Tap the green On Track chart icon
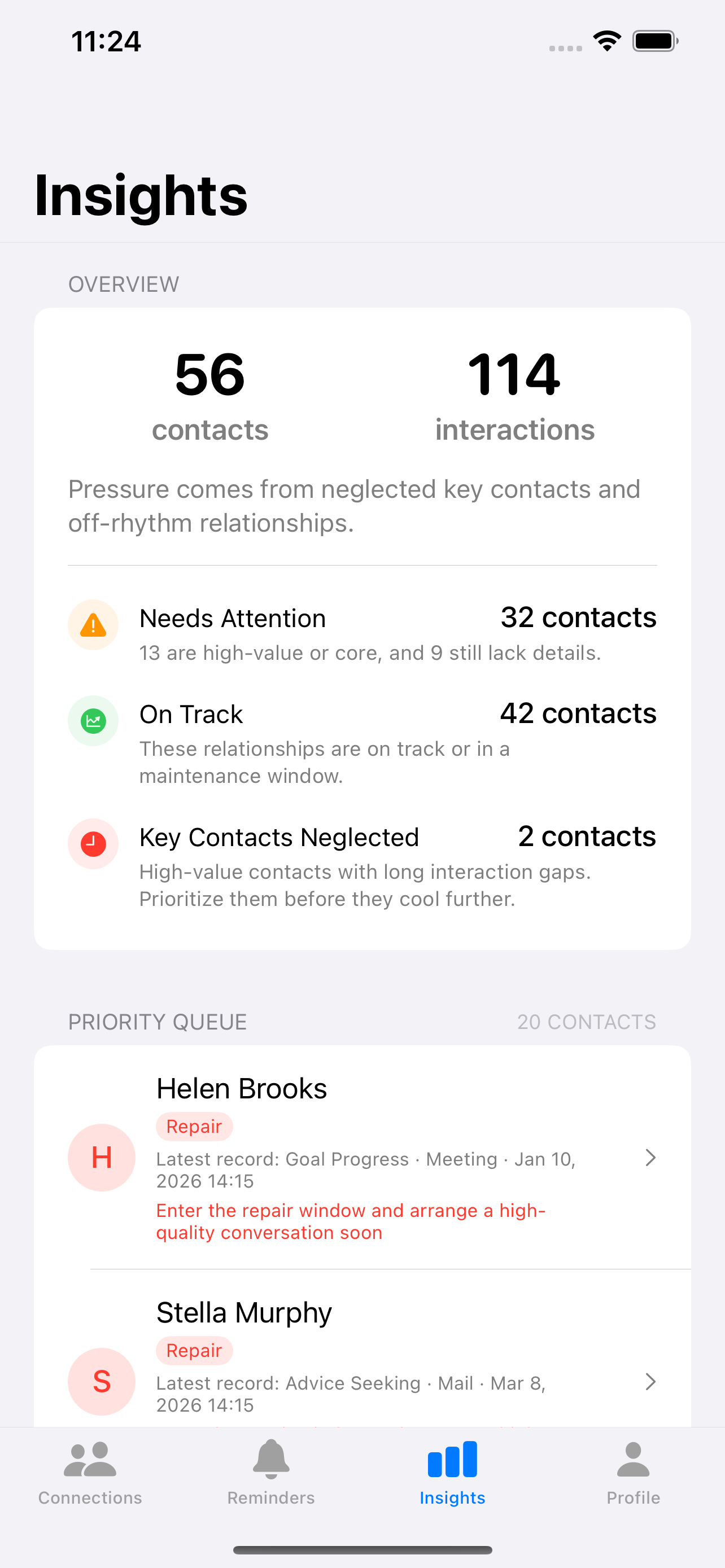Image resolution: width=725 pixels, height=1568 pixels. click(93, 721)
